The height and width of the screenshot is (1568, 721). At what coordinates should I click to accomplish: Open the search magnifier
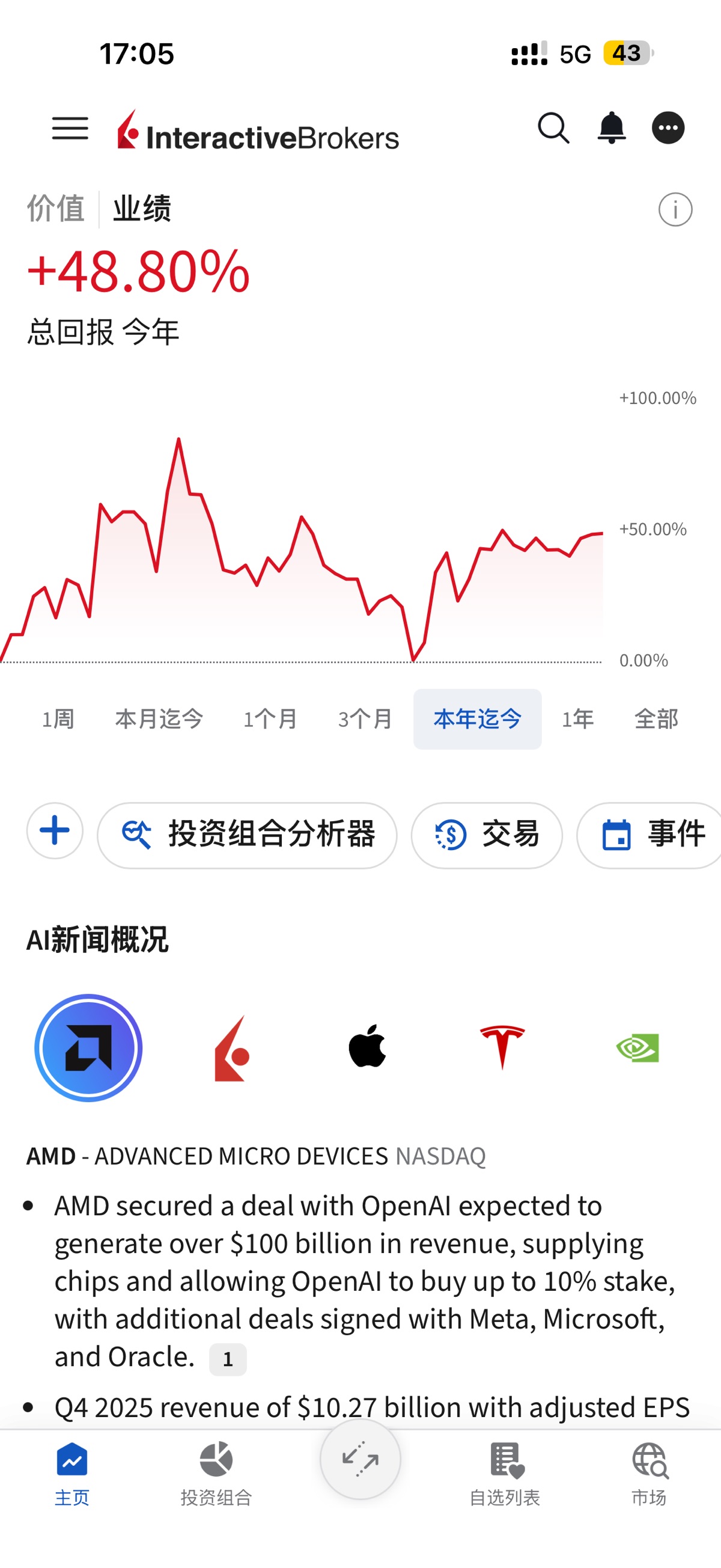[x=553, y=129]
